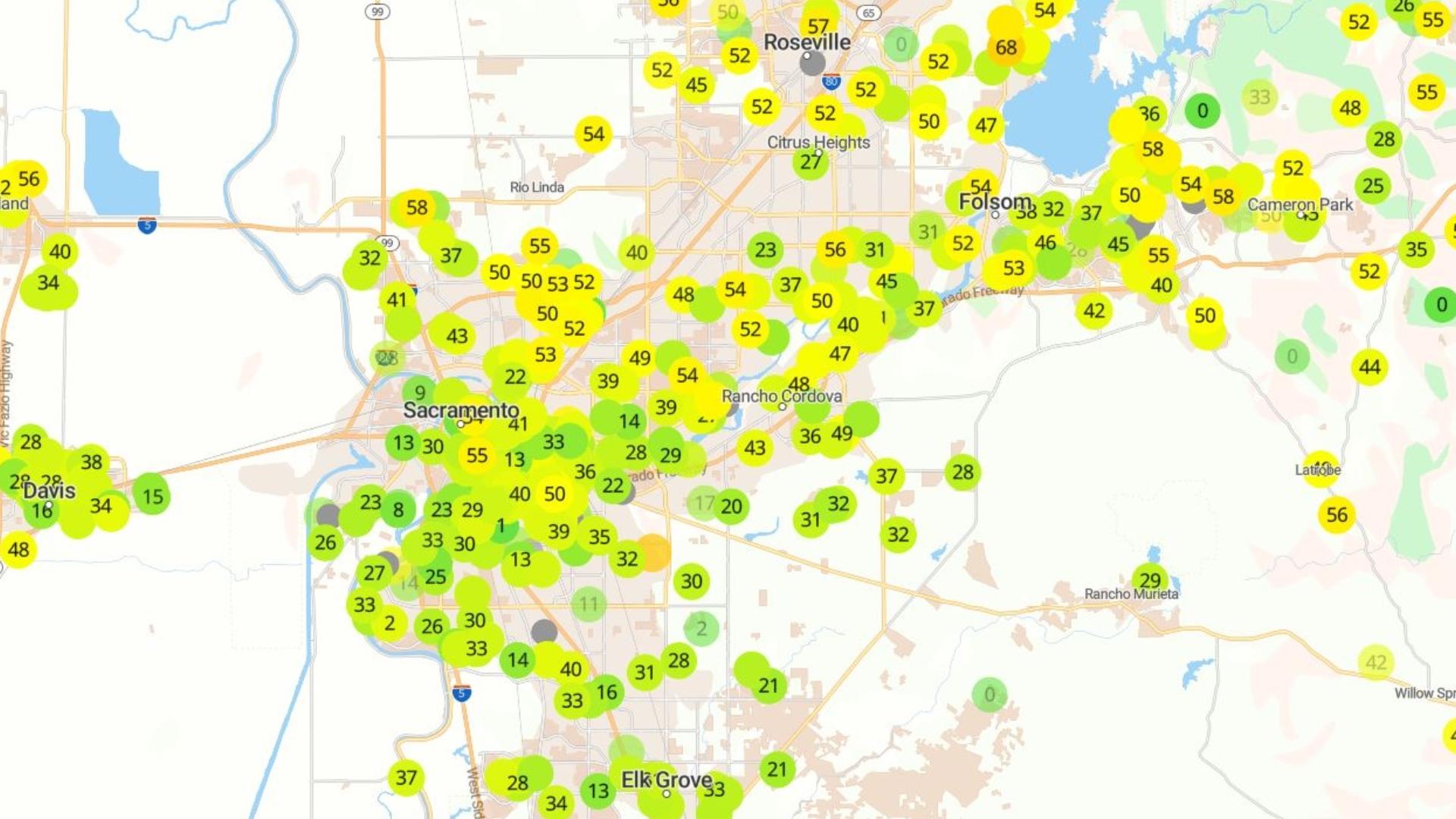Open the 9 marker near Sacramento
Image resolution: width=1456 pixels, height=819 pixels.
click(x=419, y=392)
